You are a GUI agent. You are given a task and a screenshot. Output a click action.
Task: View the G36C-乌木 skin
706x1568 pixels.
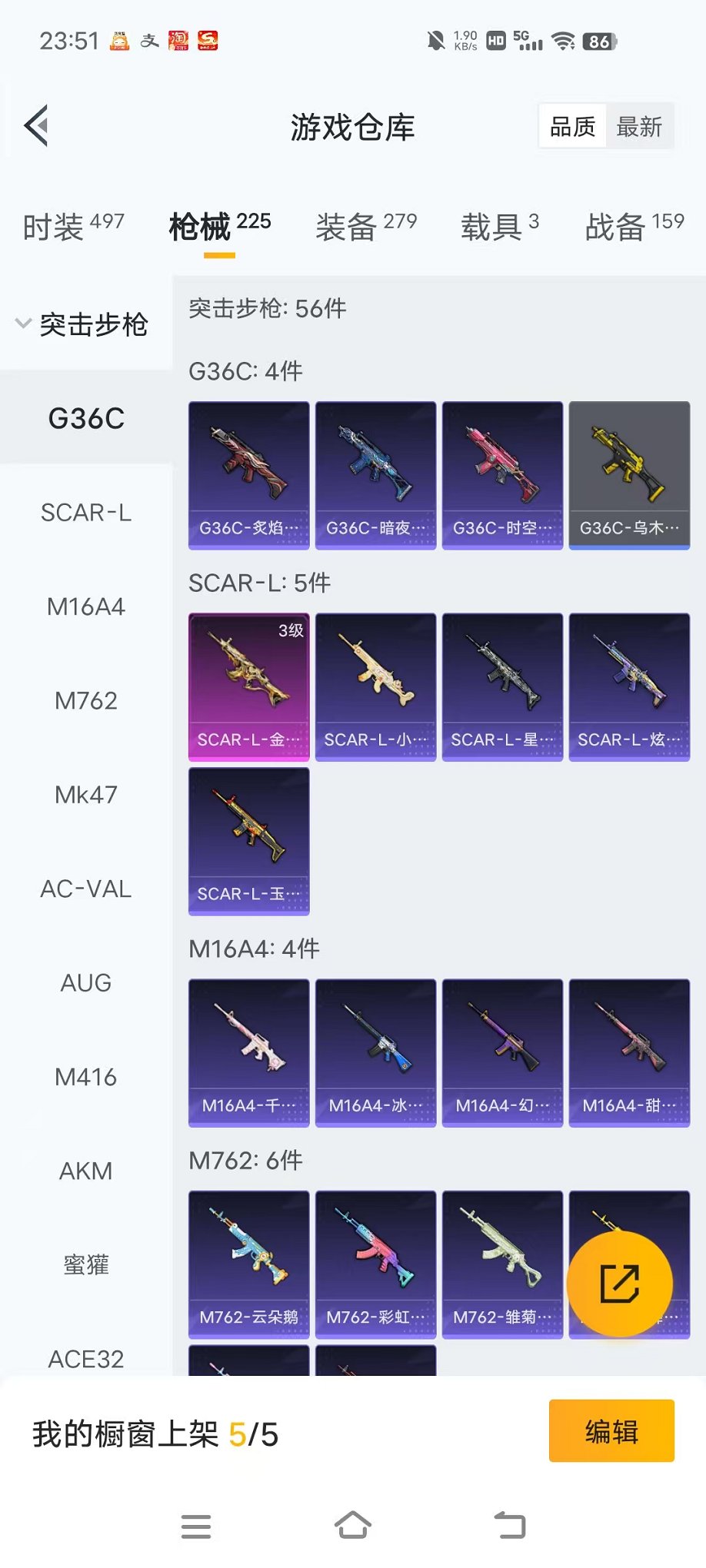[x=629, y=475]
